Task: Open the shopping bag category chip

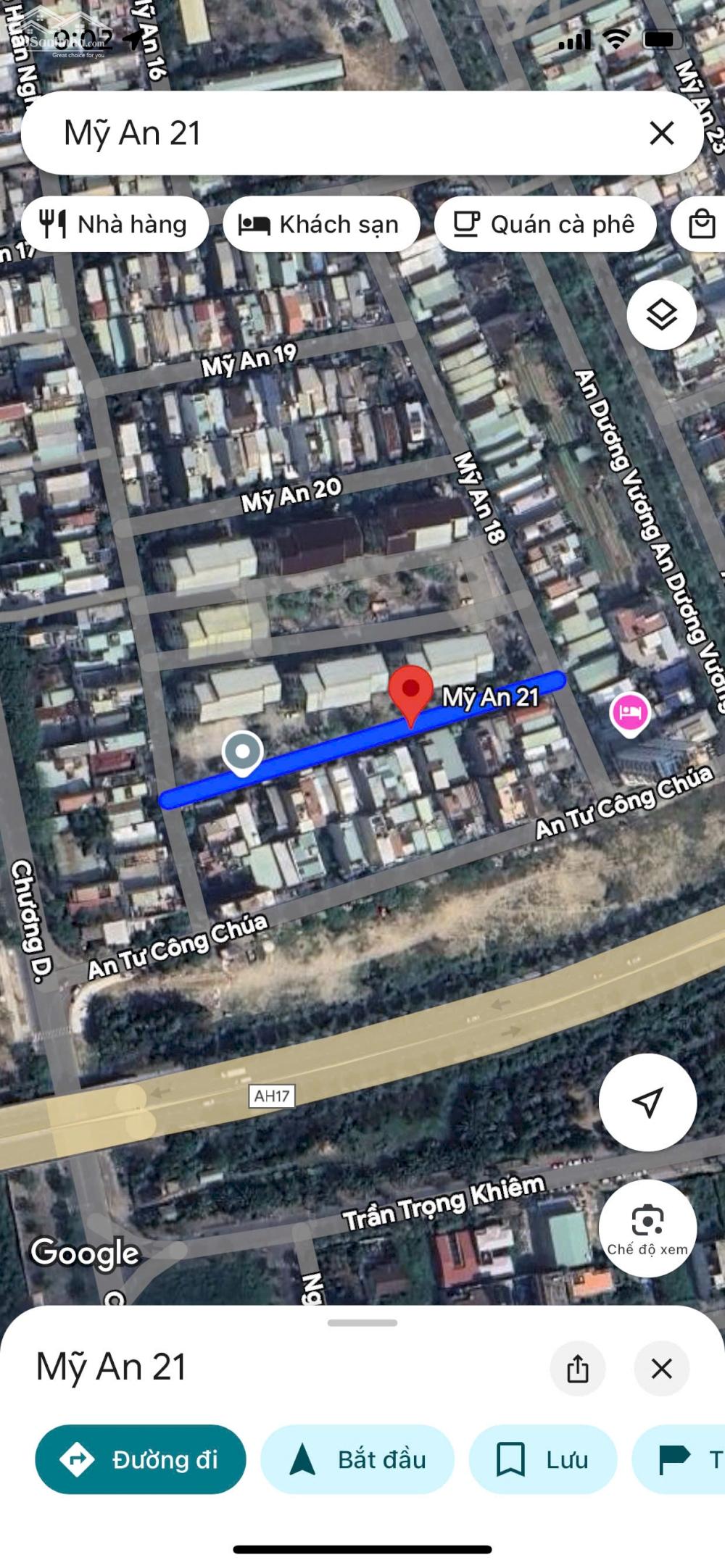Action: (x=700, y=225)
